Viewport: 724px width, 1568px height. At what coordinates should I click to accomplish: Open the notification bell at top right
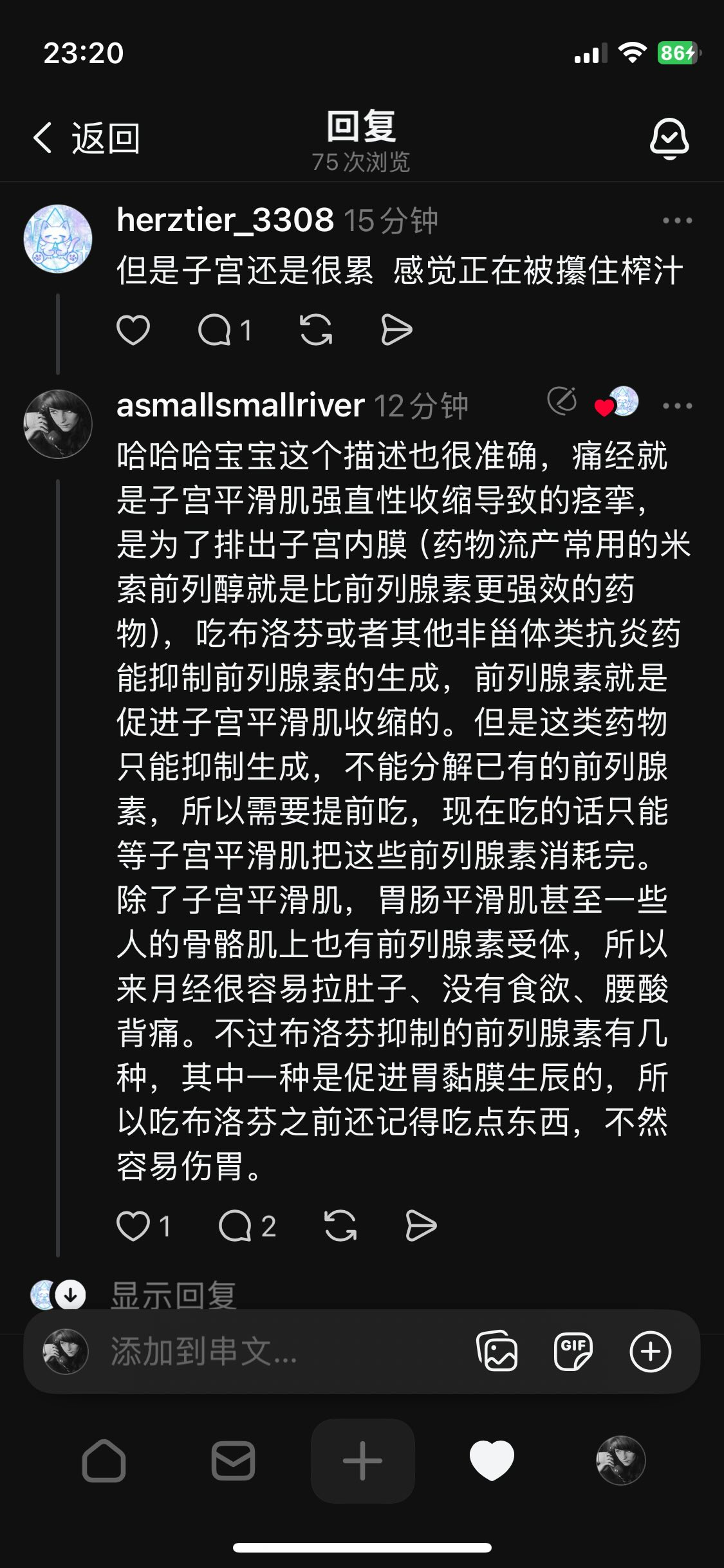point(669,138)
